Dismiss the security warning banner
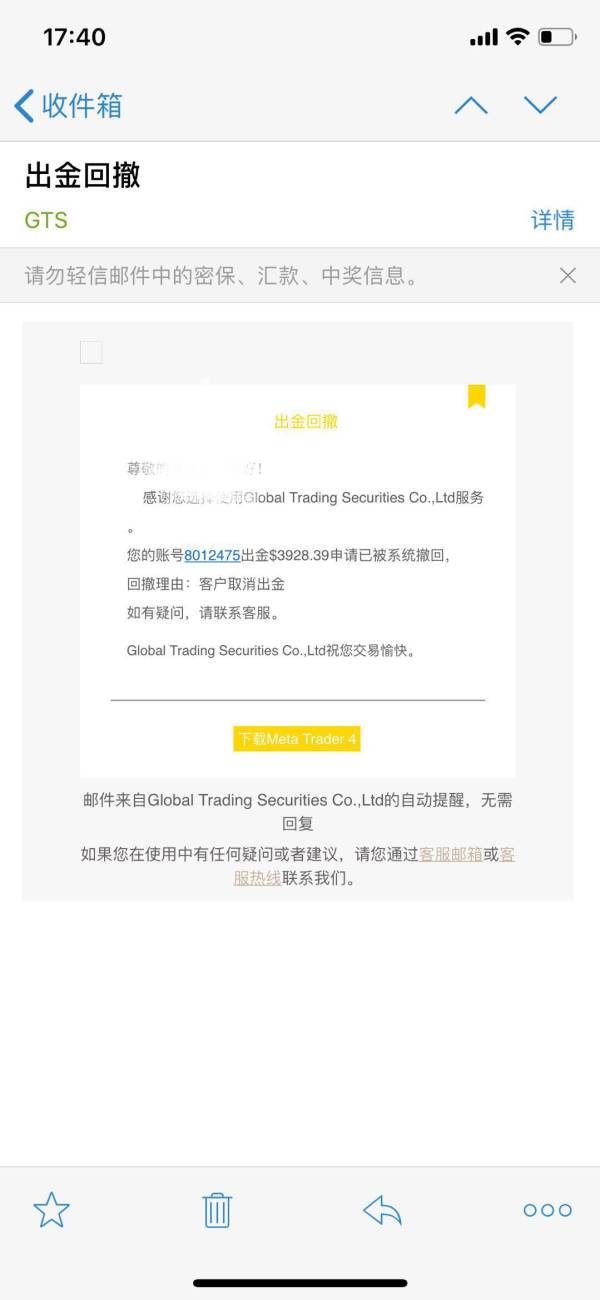The image size is (600, 1300). click(567, 276)
